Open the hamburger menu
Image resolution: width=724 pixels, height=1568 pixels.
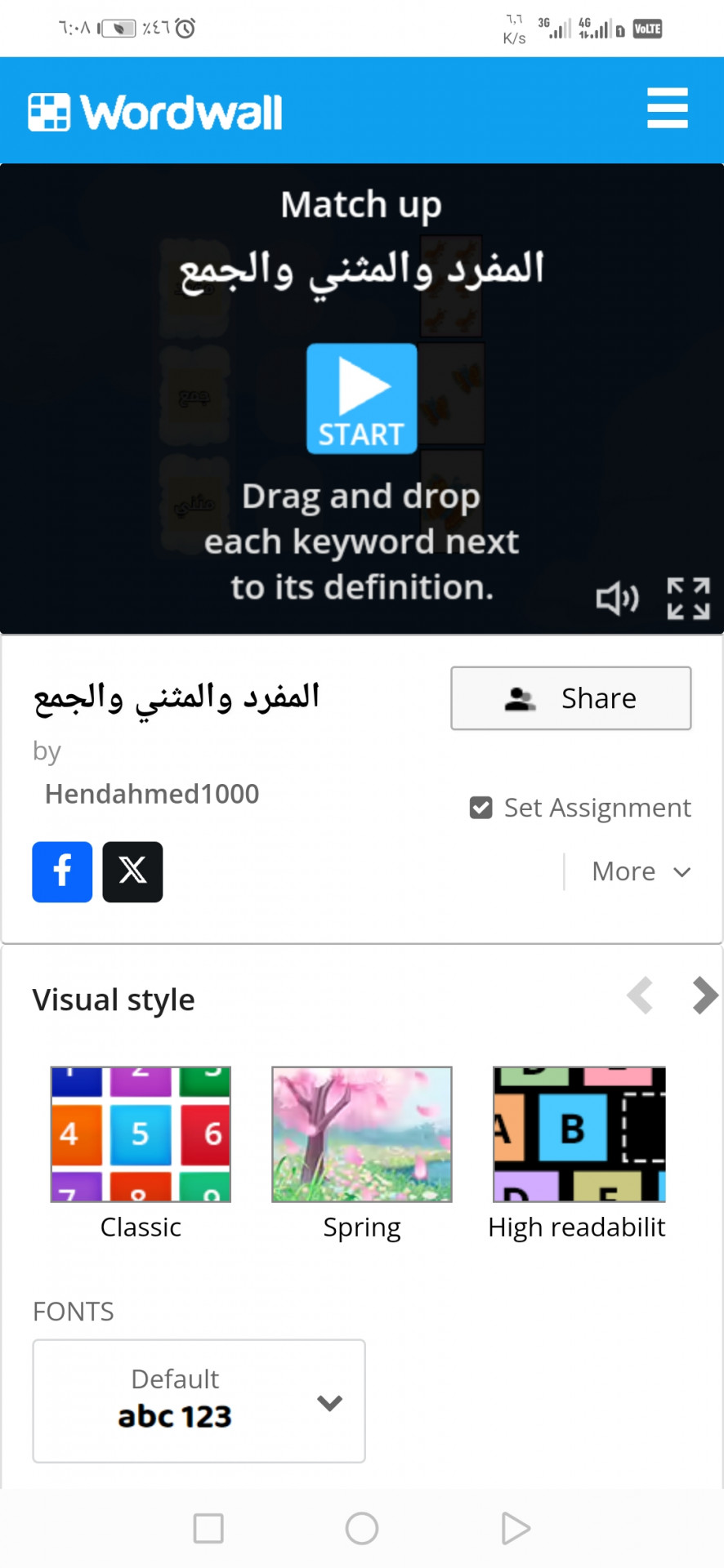(x=667, y=109)
